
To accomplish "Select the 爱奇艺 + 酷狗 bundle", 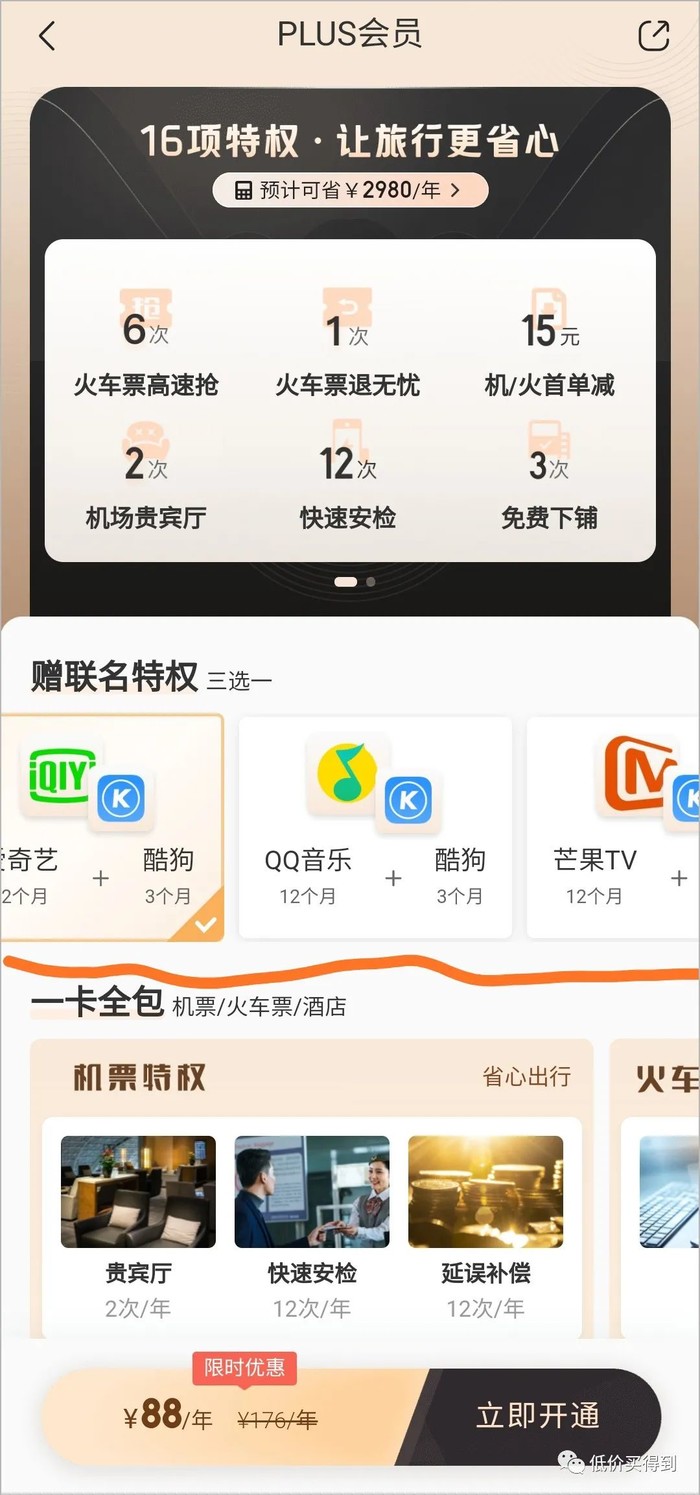I will point(110,828).
